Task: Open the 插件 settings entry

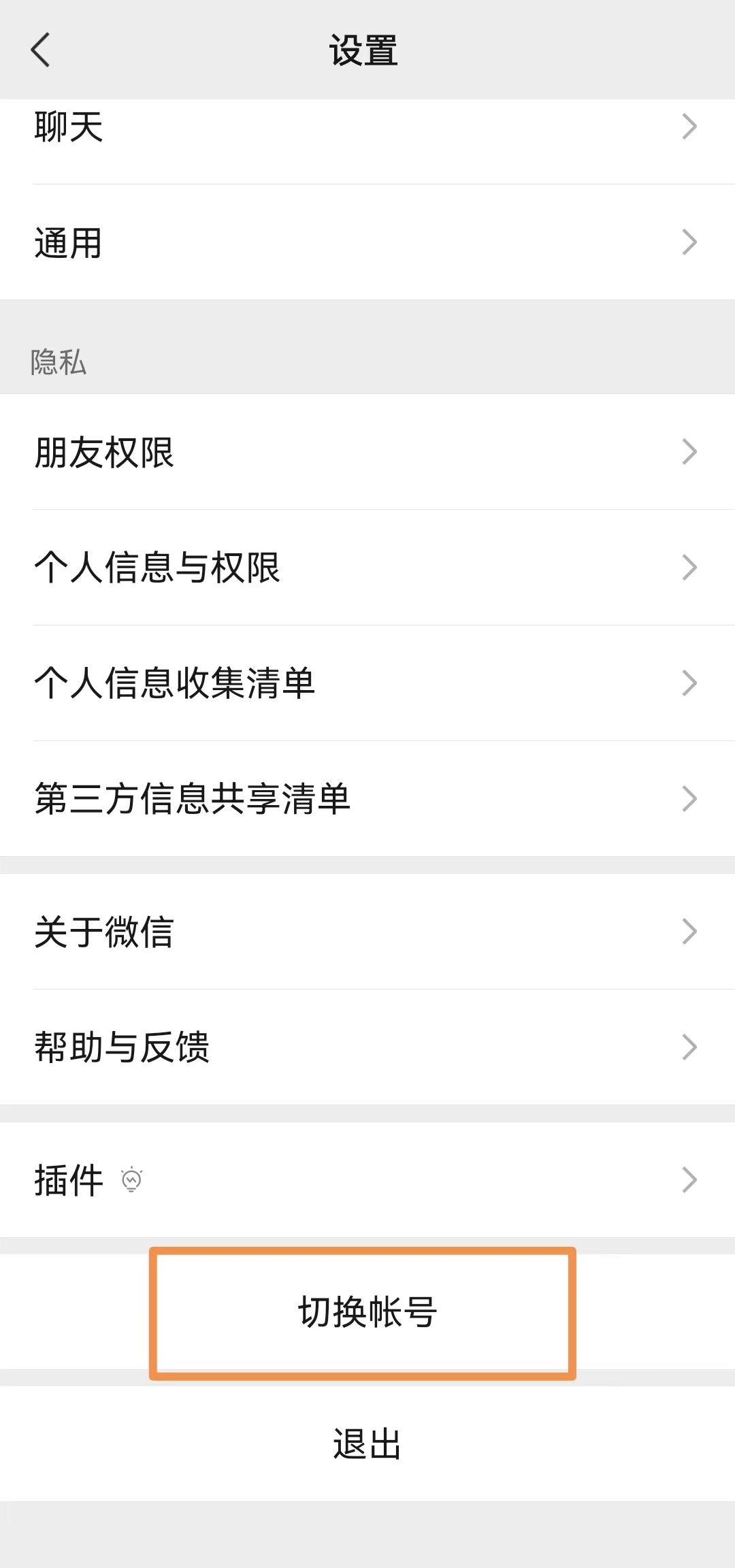Action: tap(68, 1180)
